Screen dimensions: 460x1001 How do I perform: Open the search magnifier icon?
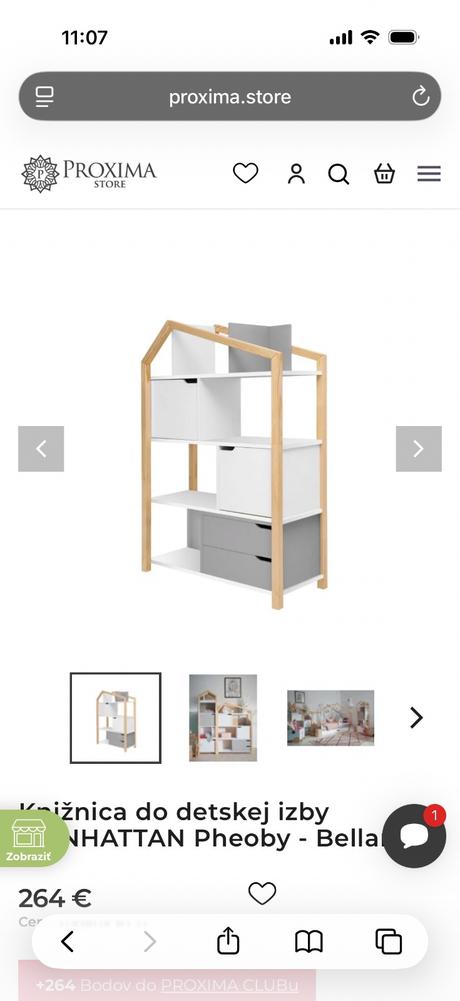tap(339, 174)
